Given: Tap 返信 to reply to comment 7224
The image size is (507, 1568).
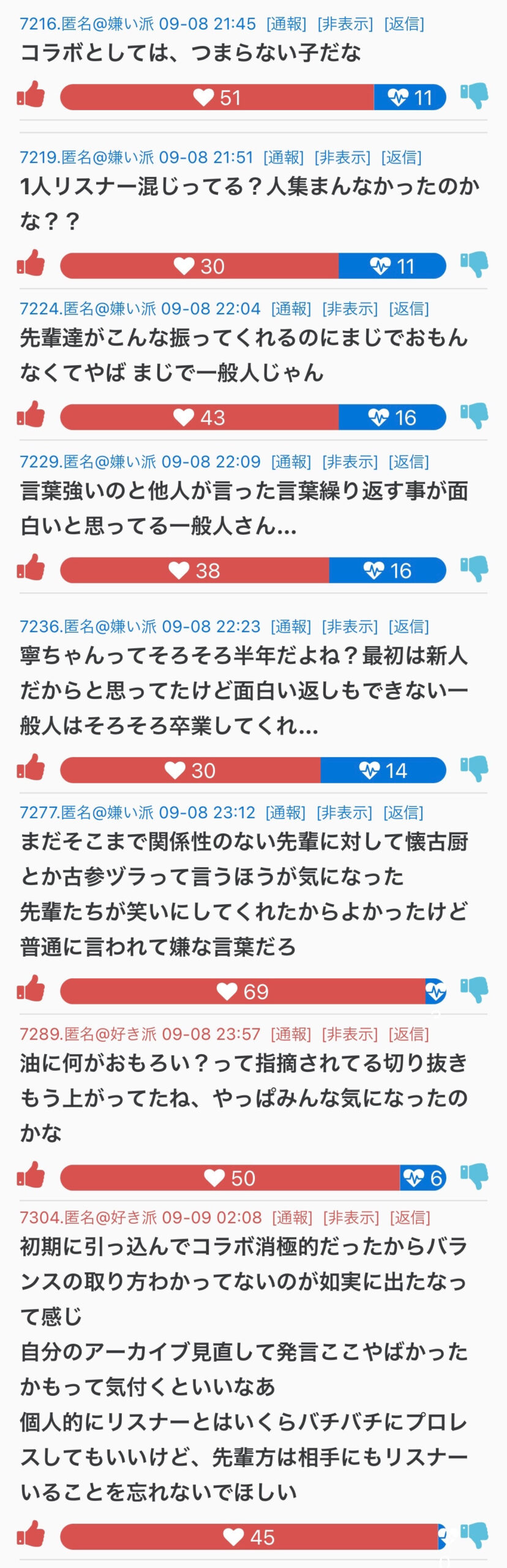Looking at the screenshot, I should (x=409, y=309).
